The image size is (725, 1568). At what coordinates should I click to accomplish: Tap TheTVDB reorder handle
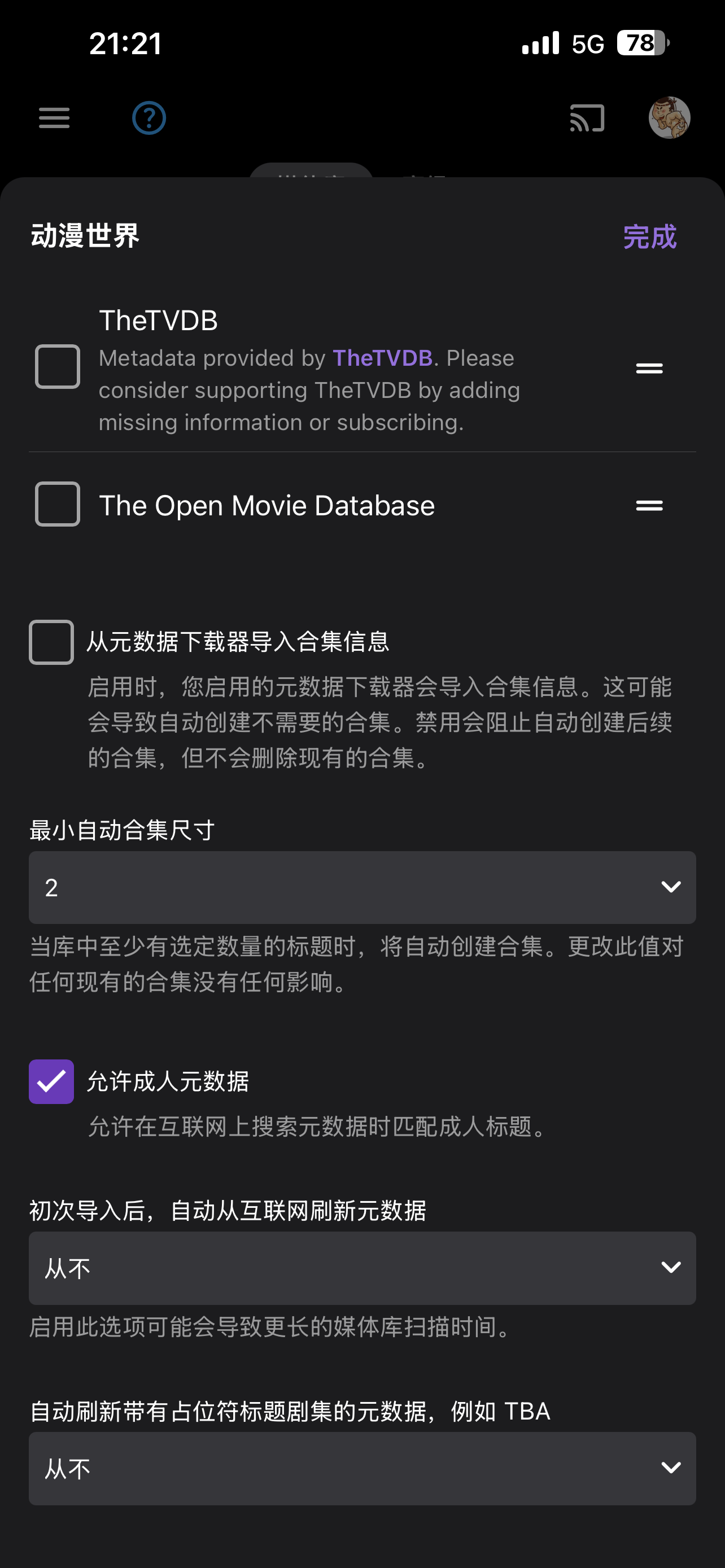coord(649,368)
